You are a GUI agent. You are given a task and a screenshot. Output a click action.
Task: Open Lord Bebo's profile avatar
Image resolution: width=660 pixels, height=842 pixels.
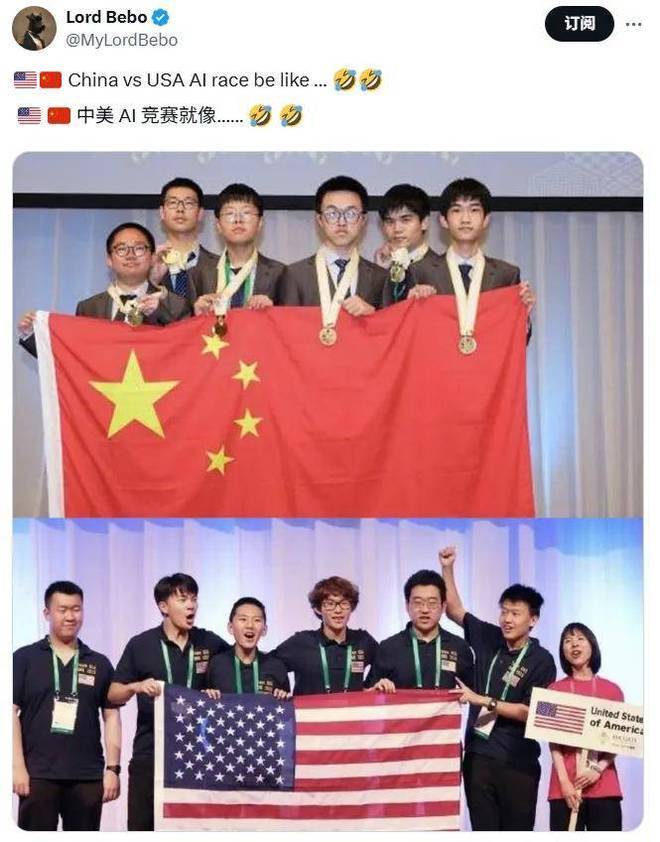point(34,28)
